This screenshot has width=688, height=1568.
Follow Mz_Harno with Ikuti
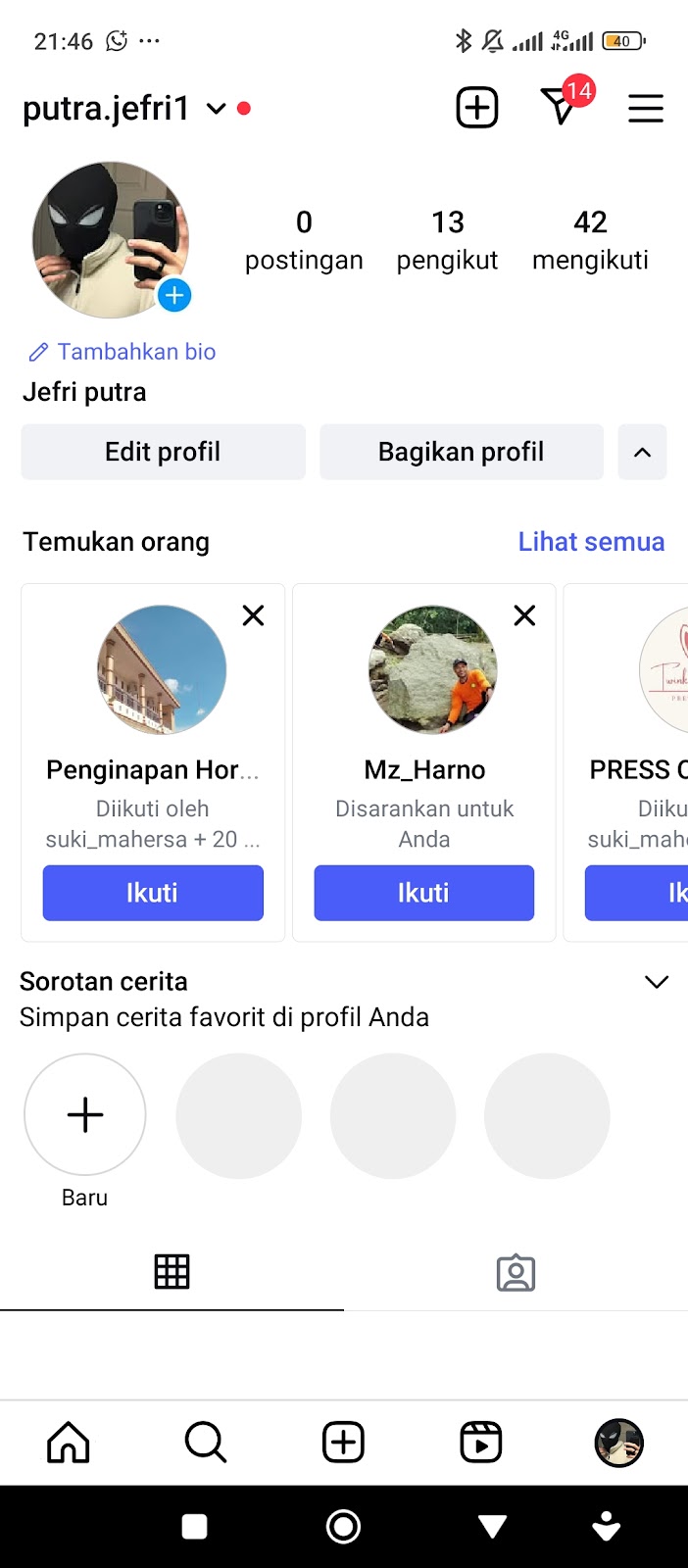pos(423,893)
